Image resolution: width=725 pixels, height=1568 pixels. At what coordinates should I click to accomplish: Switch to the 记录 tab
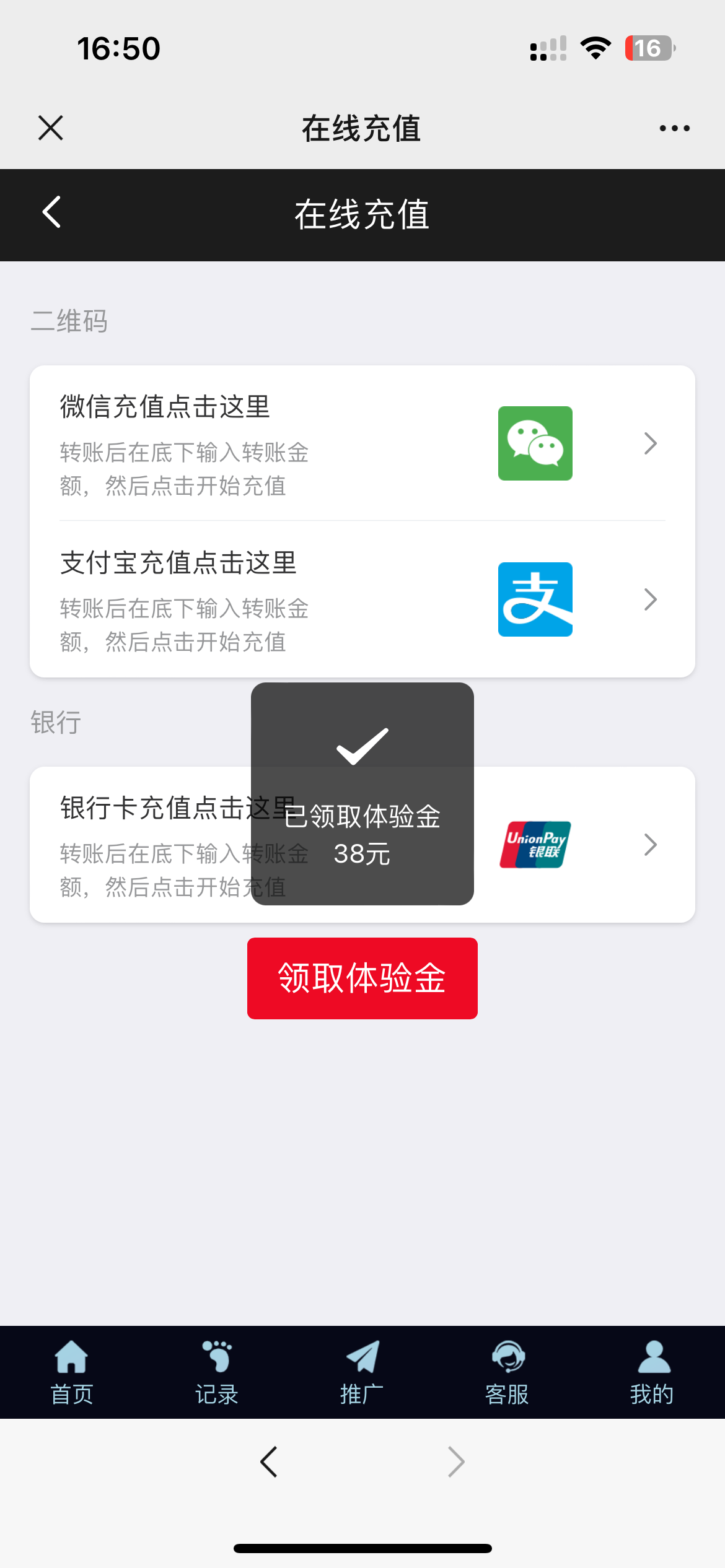[217, 1373]
